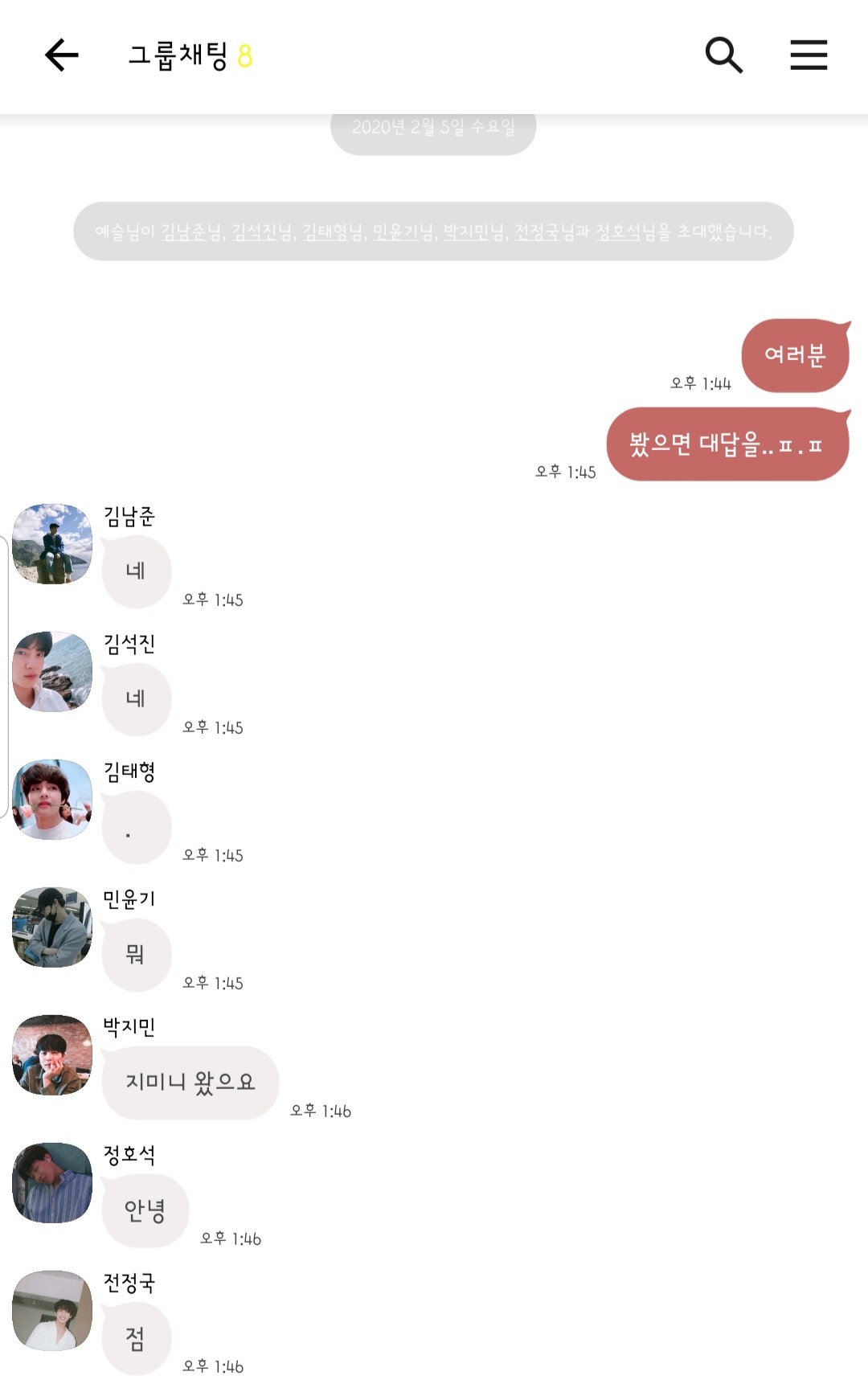View 김석진's profile photo

tap(52, 672)
